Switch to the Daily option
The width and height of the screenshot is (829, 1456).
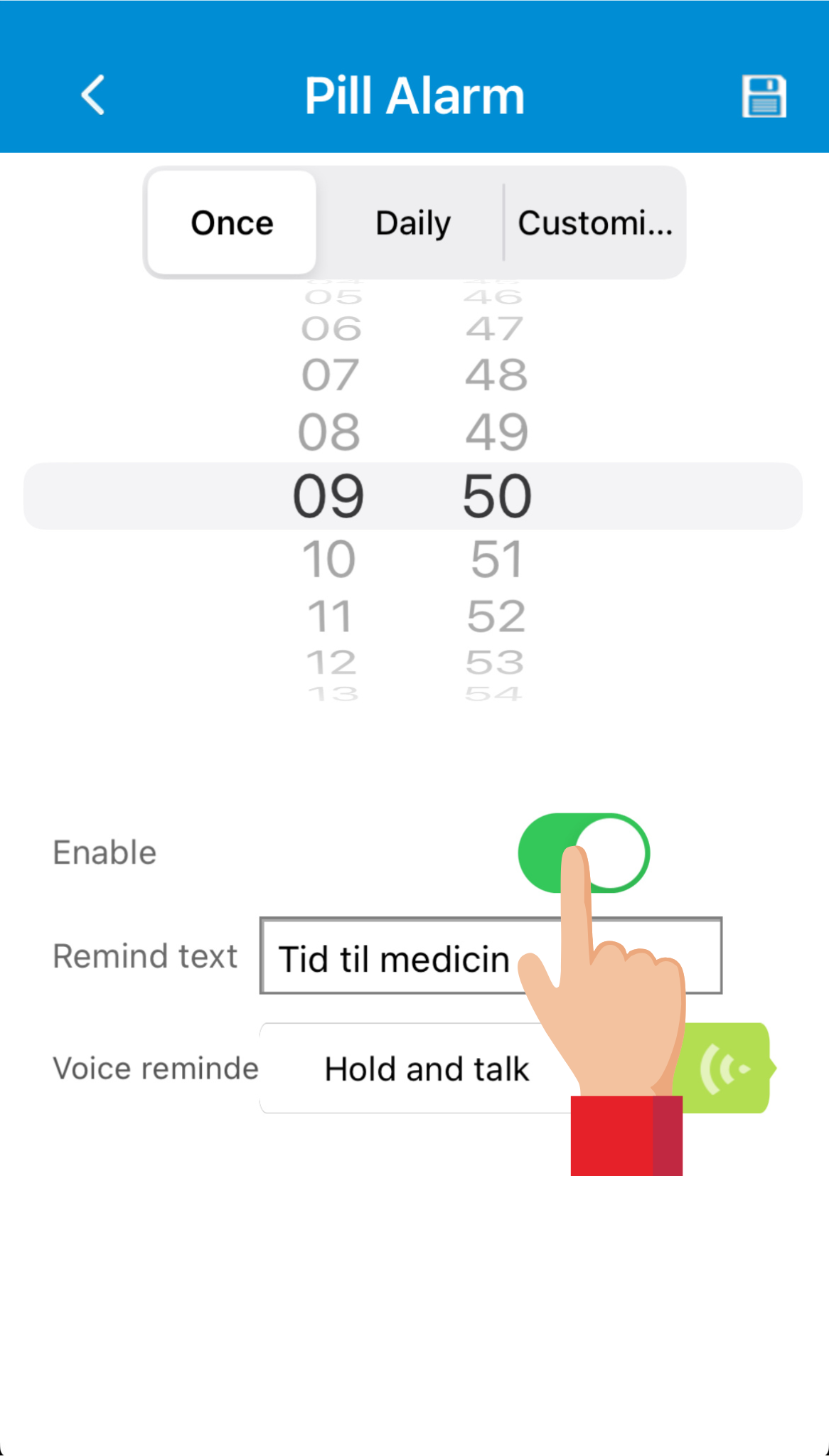click(x=412, y=223)
